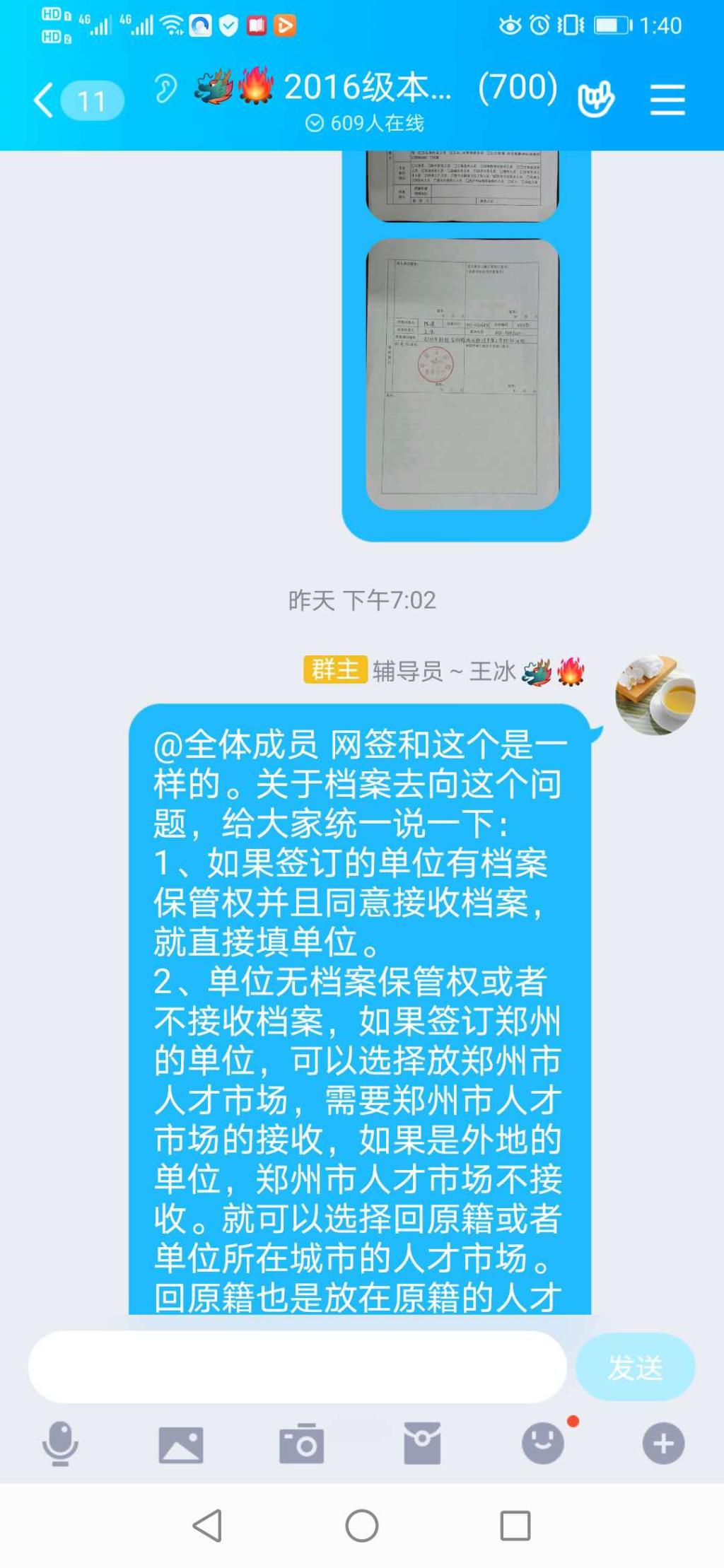The image size is (724, 1568).
Task: Tap the 发送 send button
Action: (634, 1367)
